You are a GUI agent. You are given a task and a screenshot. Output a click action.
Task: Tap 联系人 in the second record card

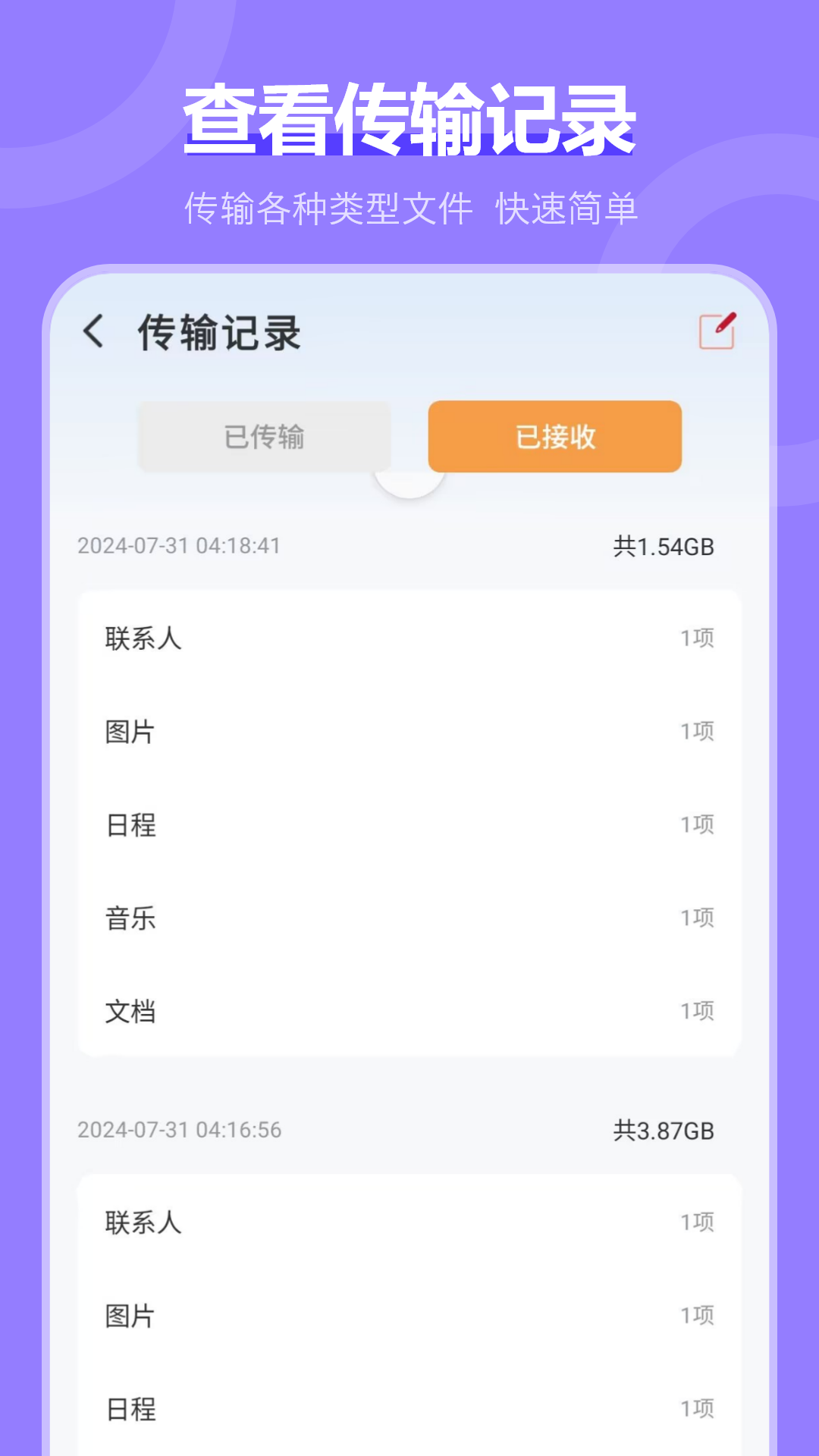pyautogui.click(x=409, y=1221)
